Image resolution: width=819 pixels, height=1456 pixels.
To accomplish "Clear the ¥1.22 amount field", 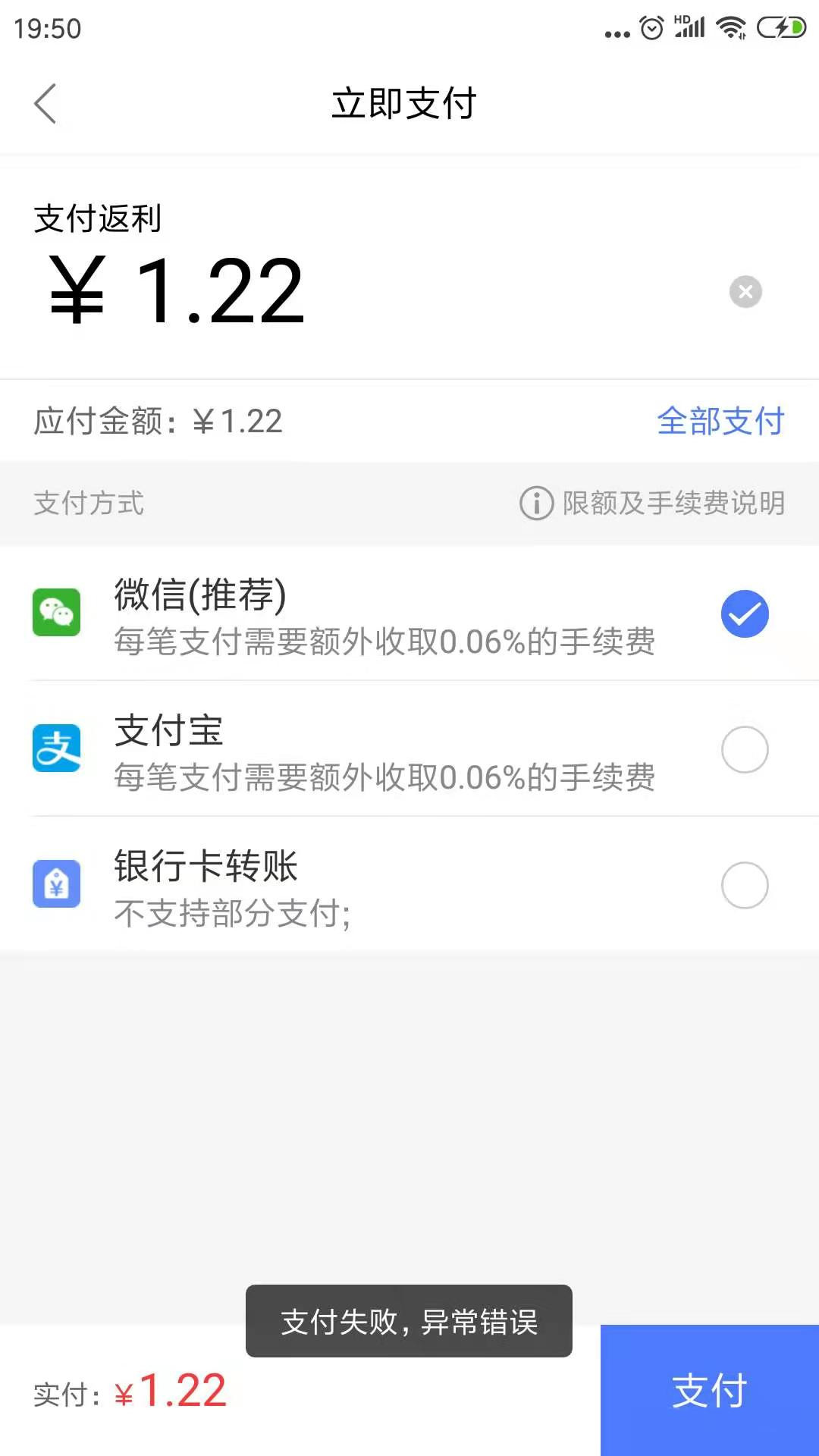I will click(745, 292).
